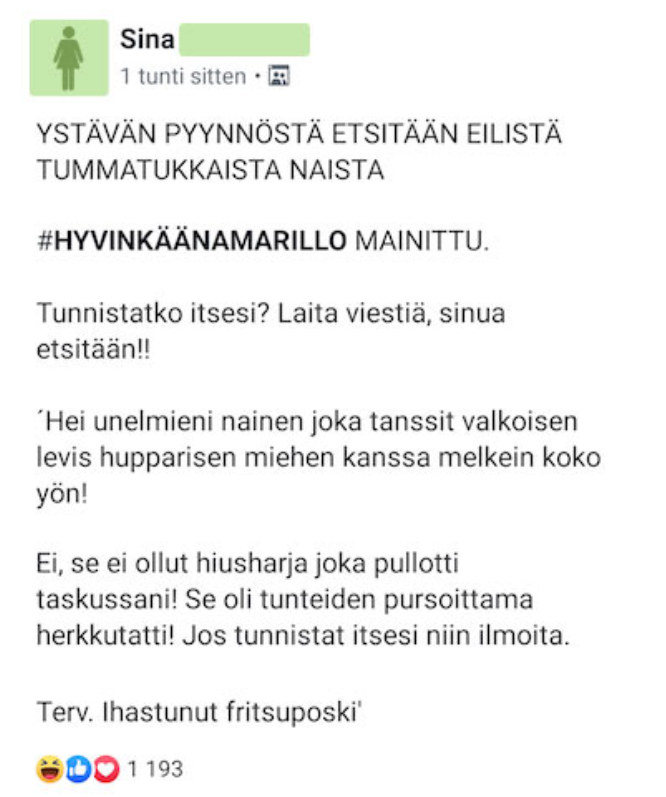Tap the group audience icon beside the timestamp
666x797 pixels.
(280, 76)
